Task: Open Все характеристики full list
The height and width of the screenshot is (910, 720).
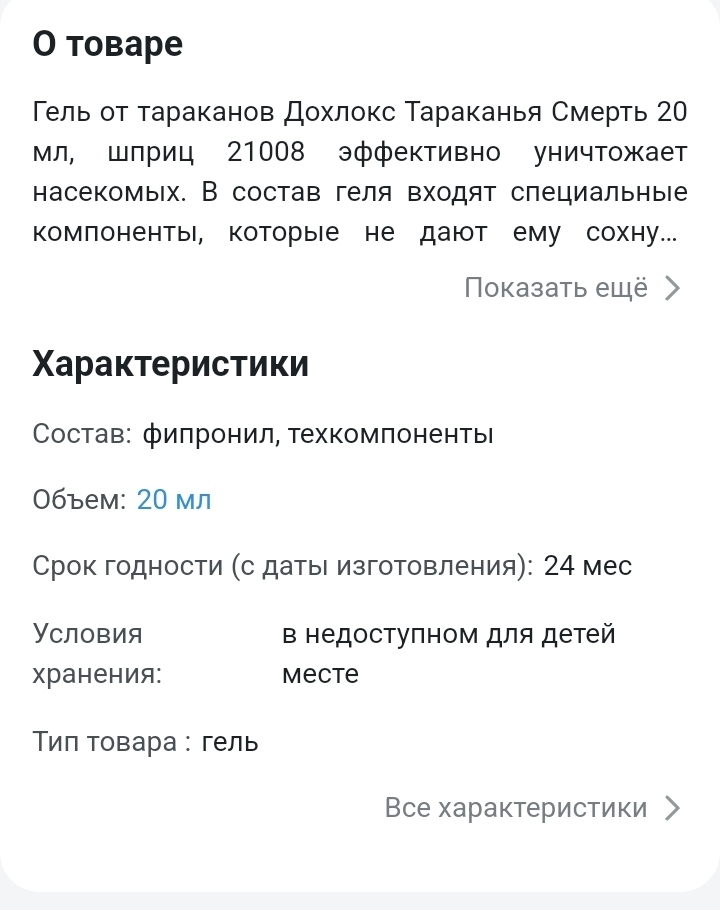Action: [x=531, y=808]
